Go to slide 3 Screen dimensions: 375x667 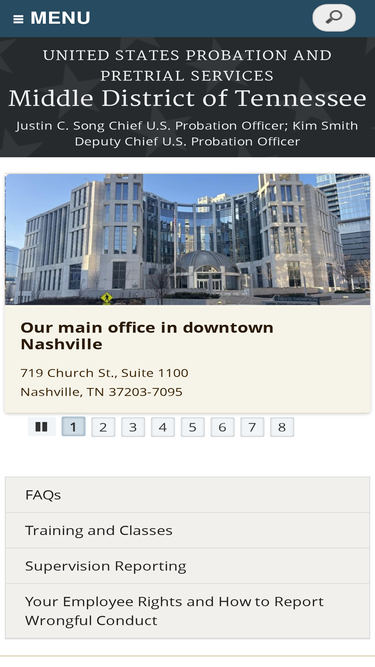[133, 427]
